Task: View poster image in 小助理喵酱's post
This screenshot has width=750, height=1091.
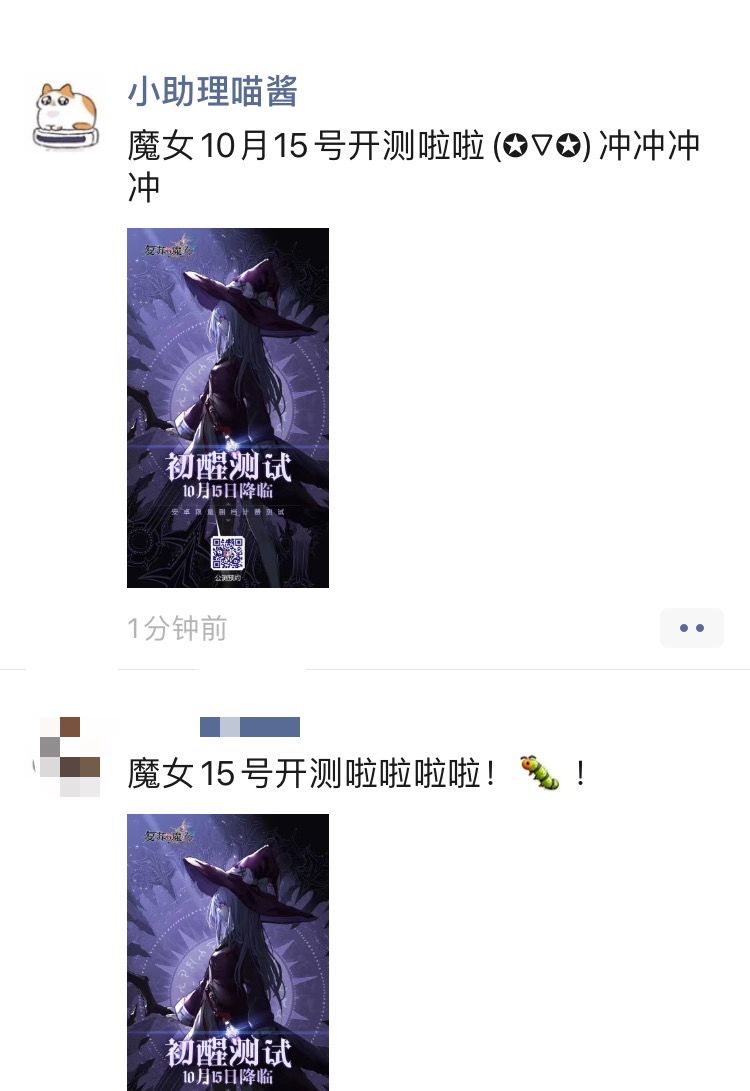Action: pyautogui.click(x=228, y=407)
